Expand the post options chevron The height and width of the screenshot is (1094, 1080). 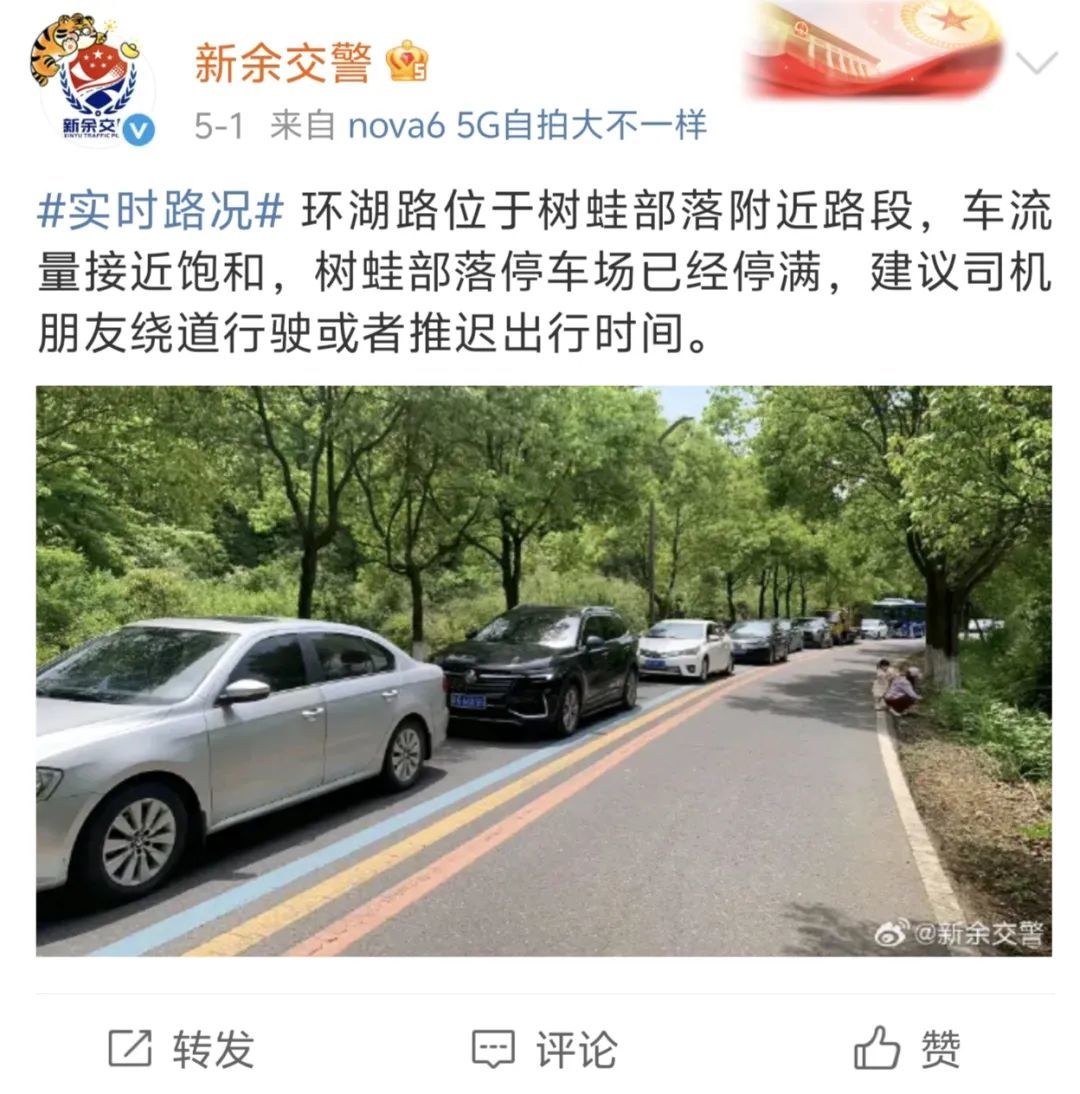(x=1035, y=63)
